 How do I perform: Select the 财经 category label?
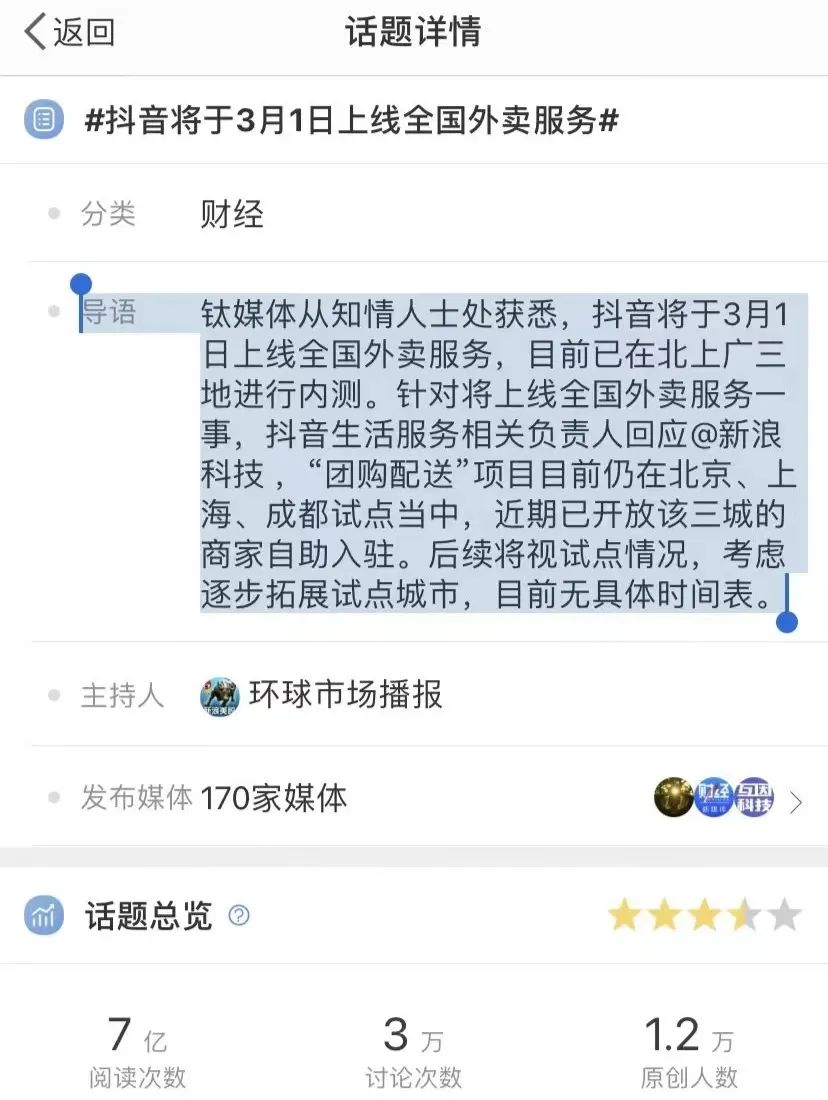coord(229,213)
